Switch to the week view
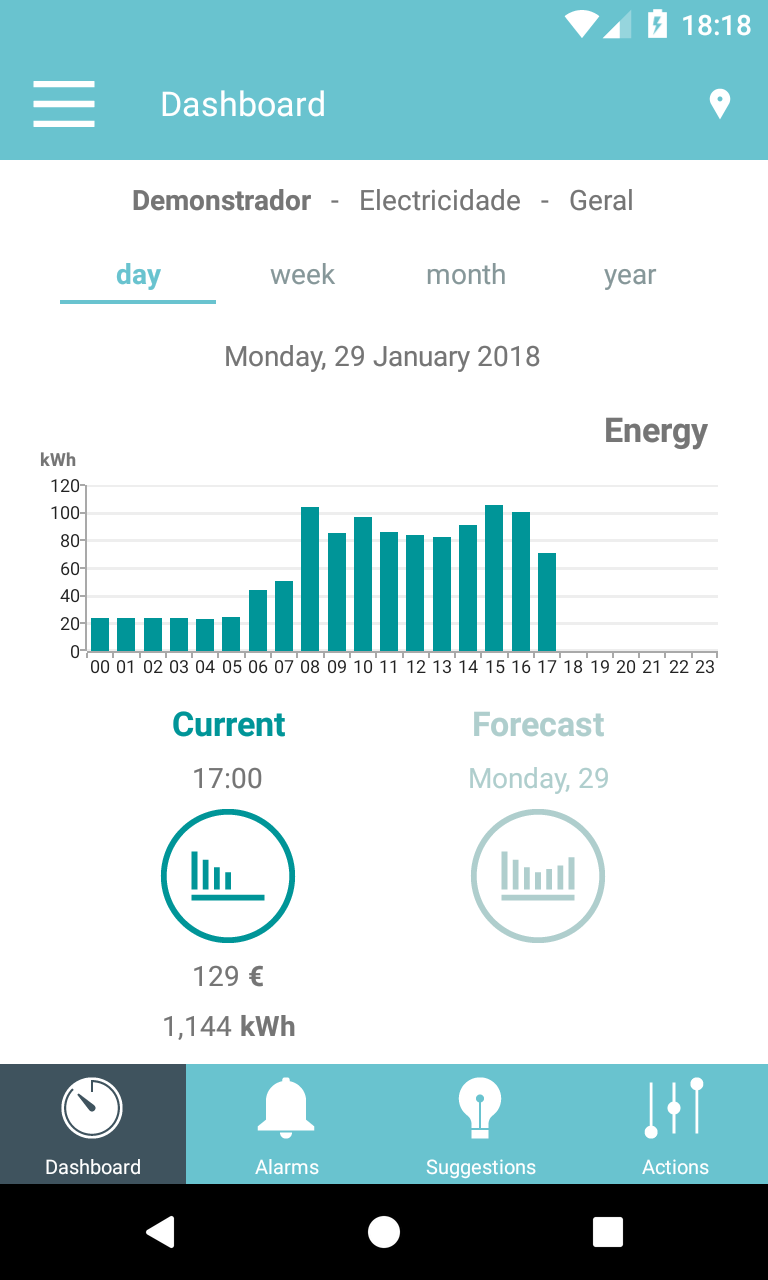768x1280 pixels. (302, 275)
